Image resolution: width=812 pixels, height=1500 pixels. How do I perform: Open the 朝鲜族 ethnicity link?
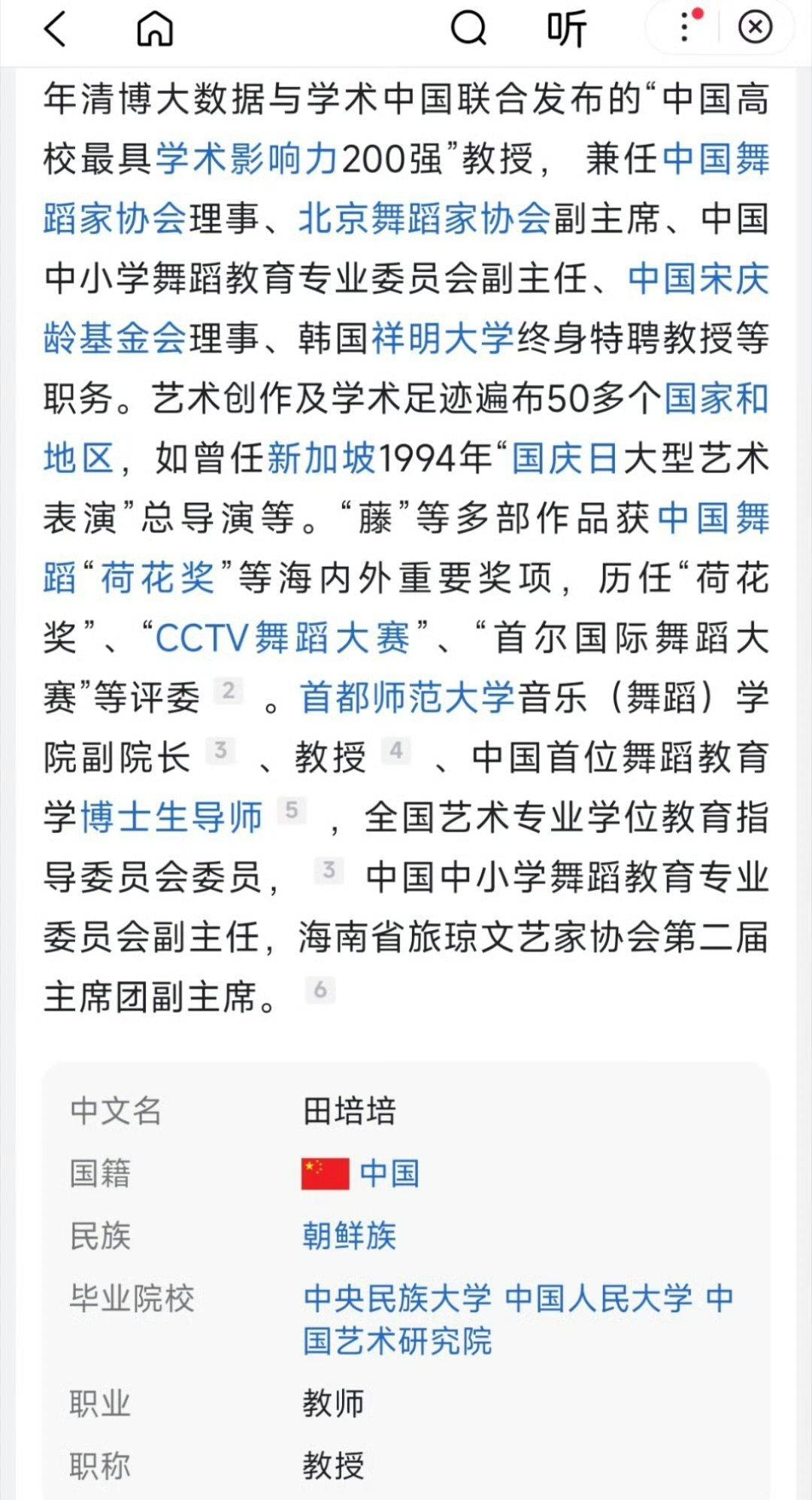pos(349,1235)
